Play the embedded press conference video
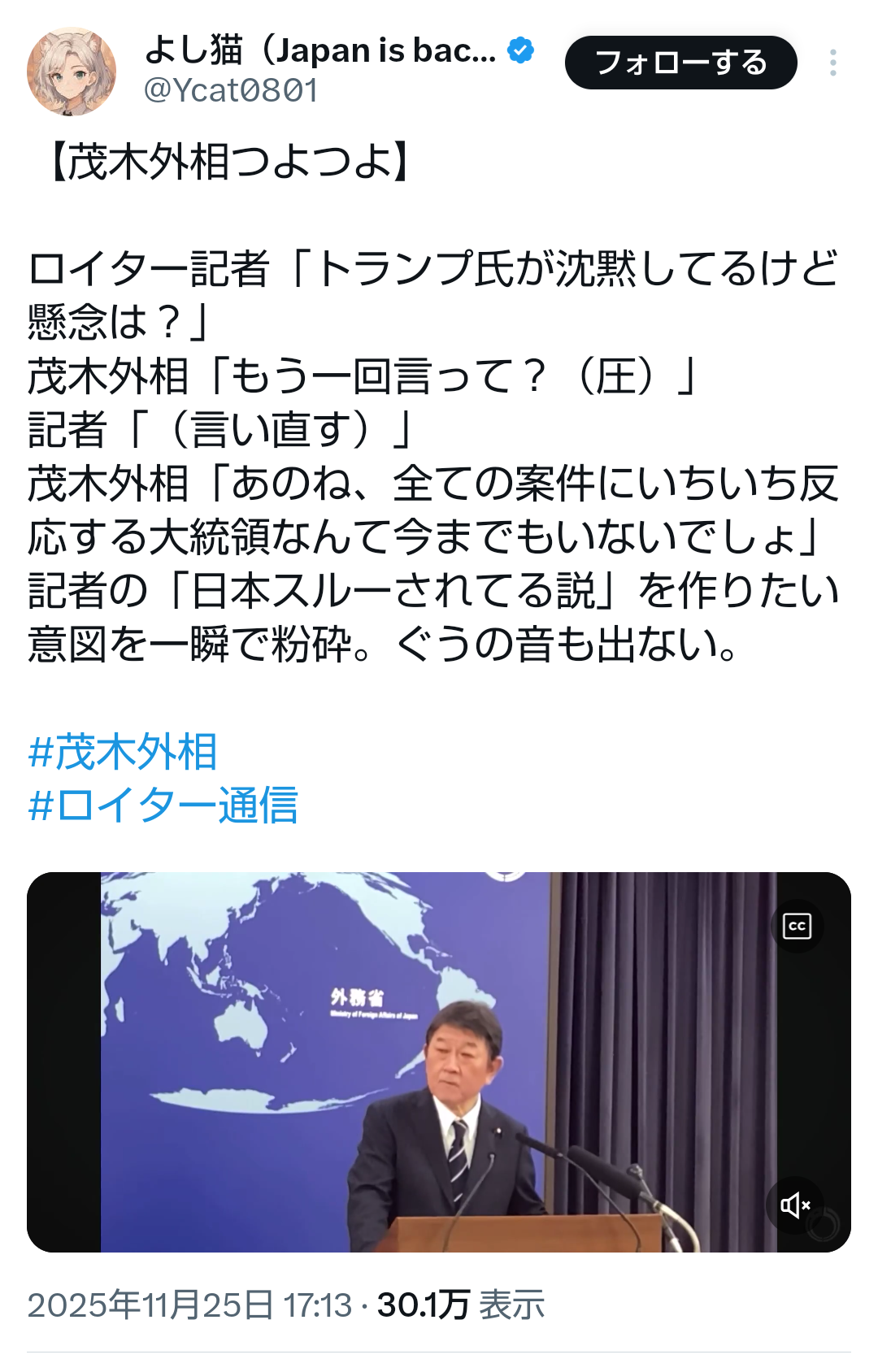The image size is (878, 1372). [439, 1061]
